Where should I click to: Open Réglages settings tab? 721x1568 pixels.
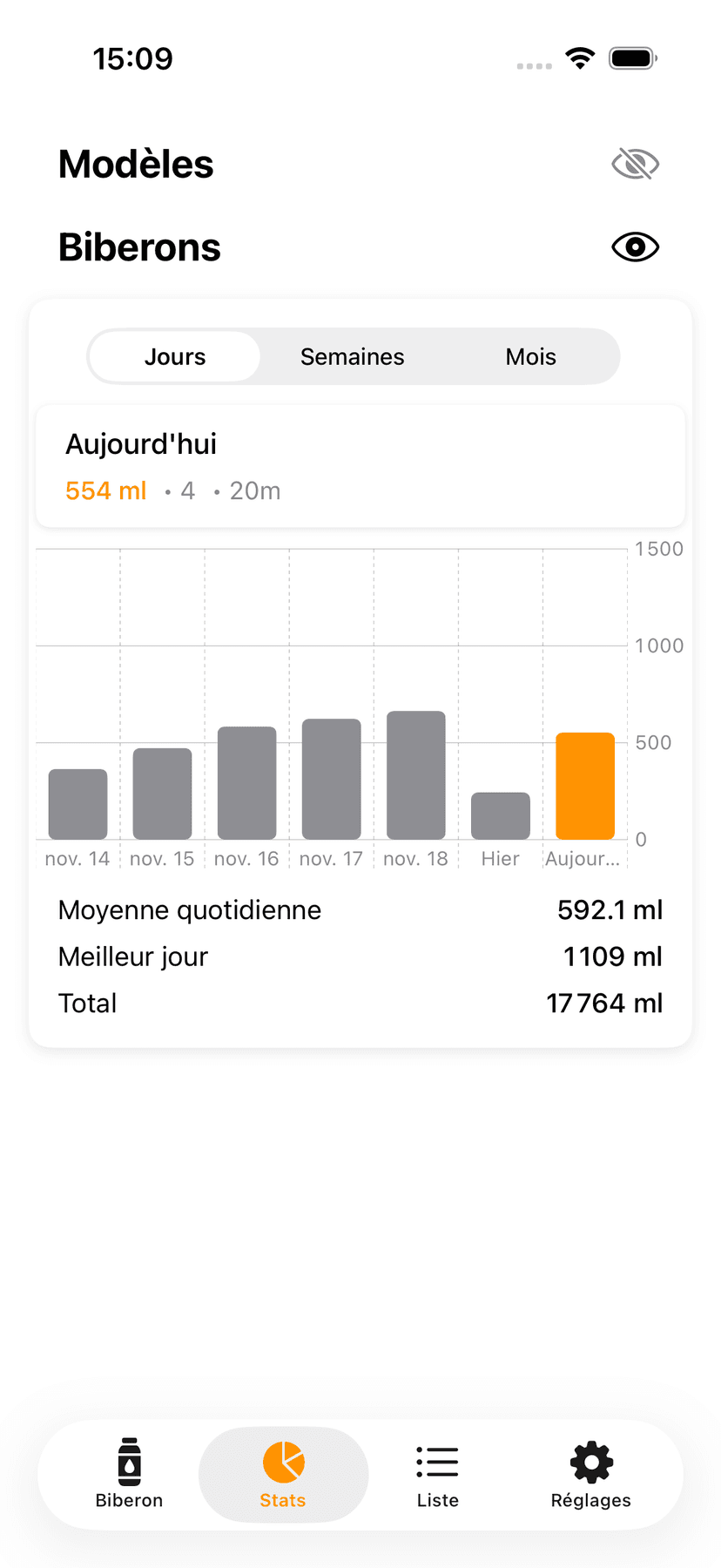591,1474
